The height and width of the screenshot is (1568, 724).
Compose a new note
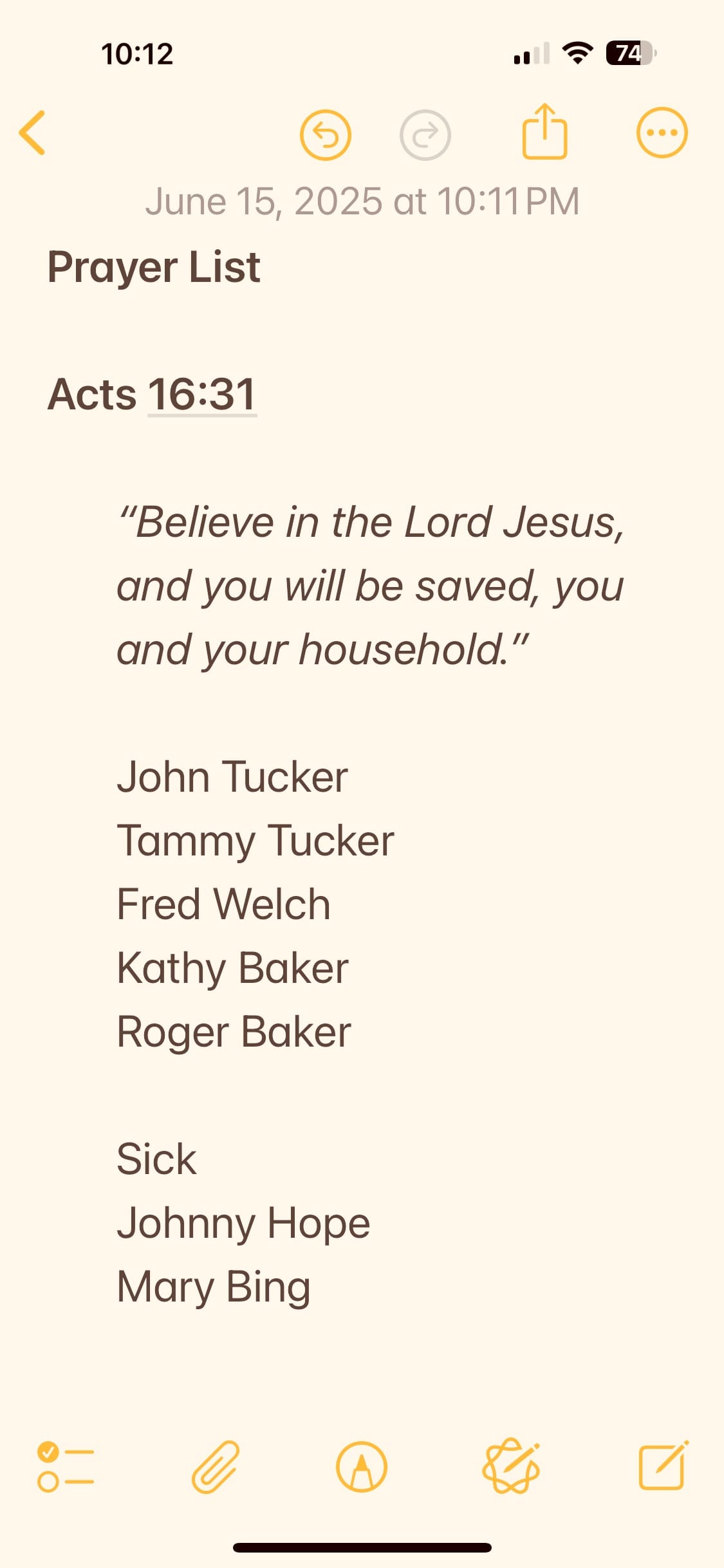click(663, 1466)
